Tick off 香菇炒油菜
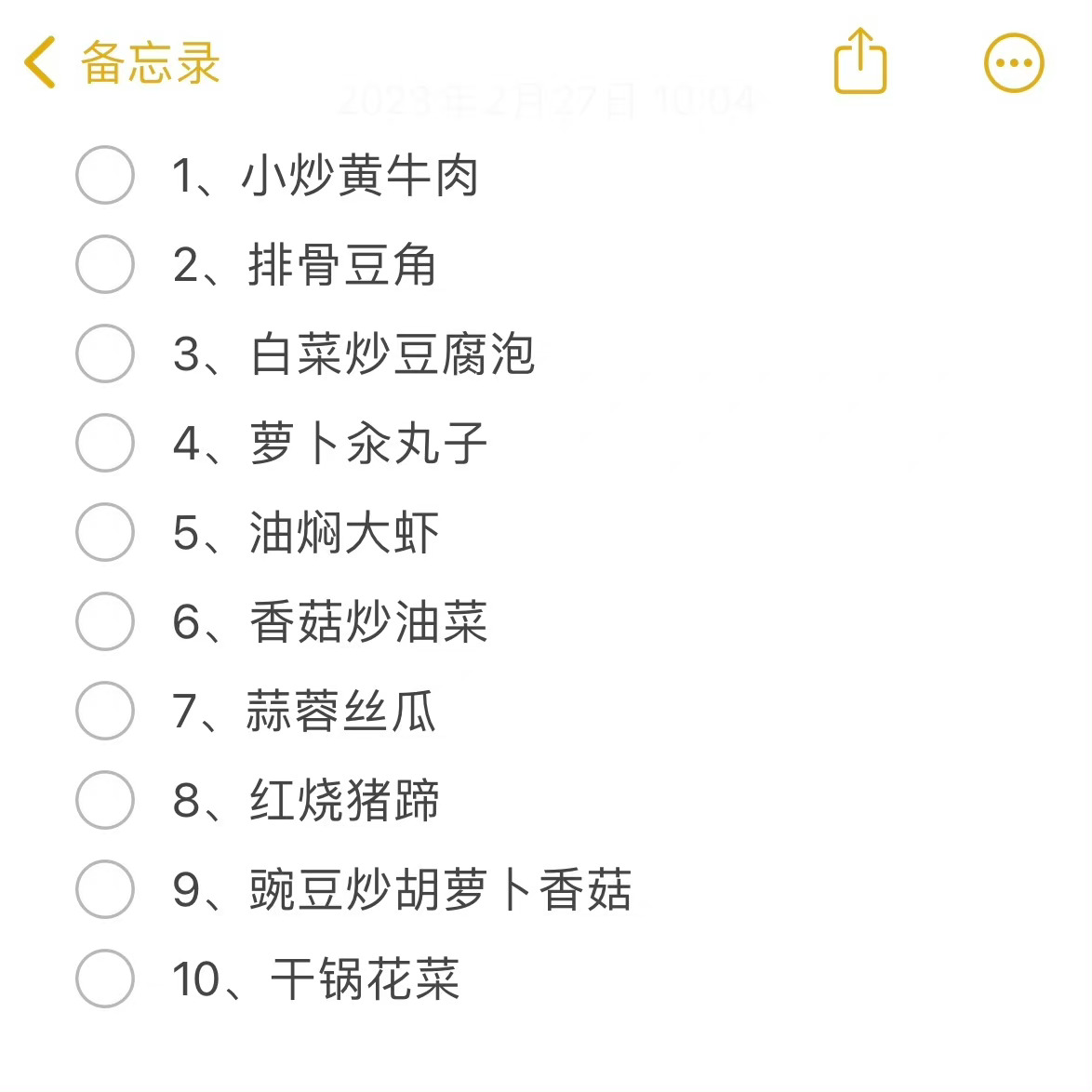The height and width of the screenshot is (1092, 1092). point(105,621)
